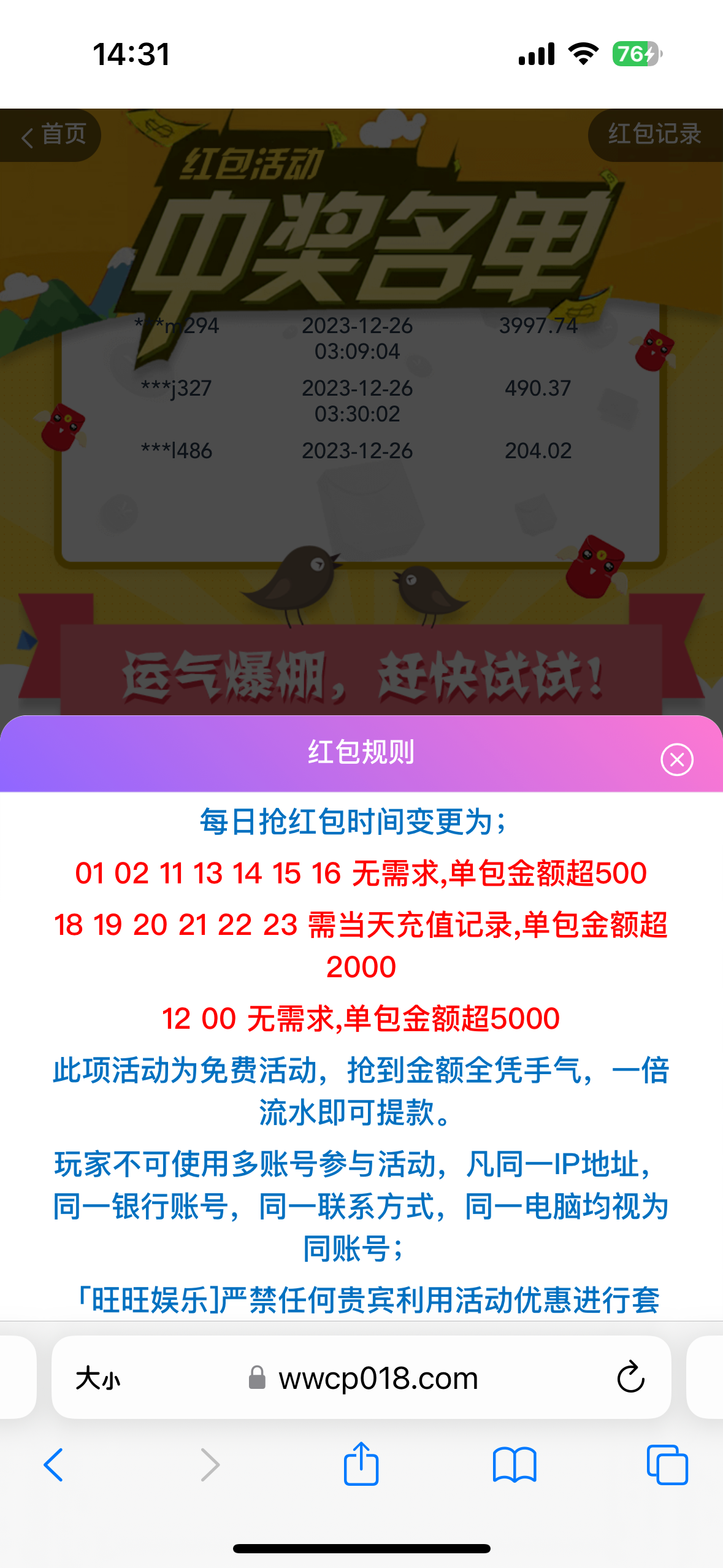Tap the wwcp018.com address bar
This screenshot has width=723, height=1568.
click(x=377, y=1378)
